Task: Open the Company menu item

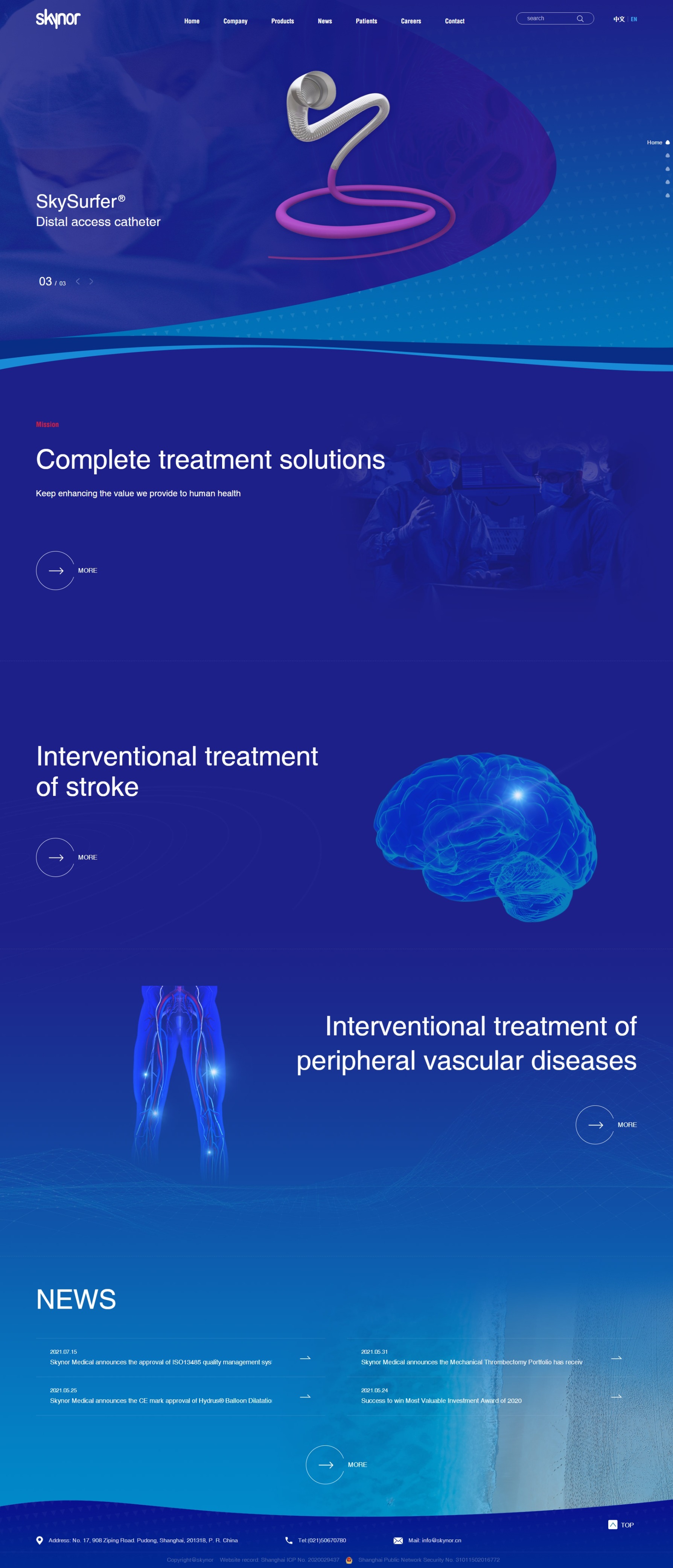Action: (x=235, y=21)
